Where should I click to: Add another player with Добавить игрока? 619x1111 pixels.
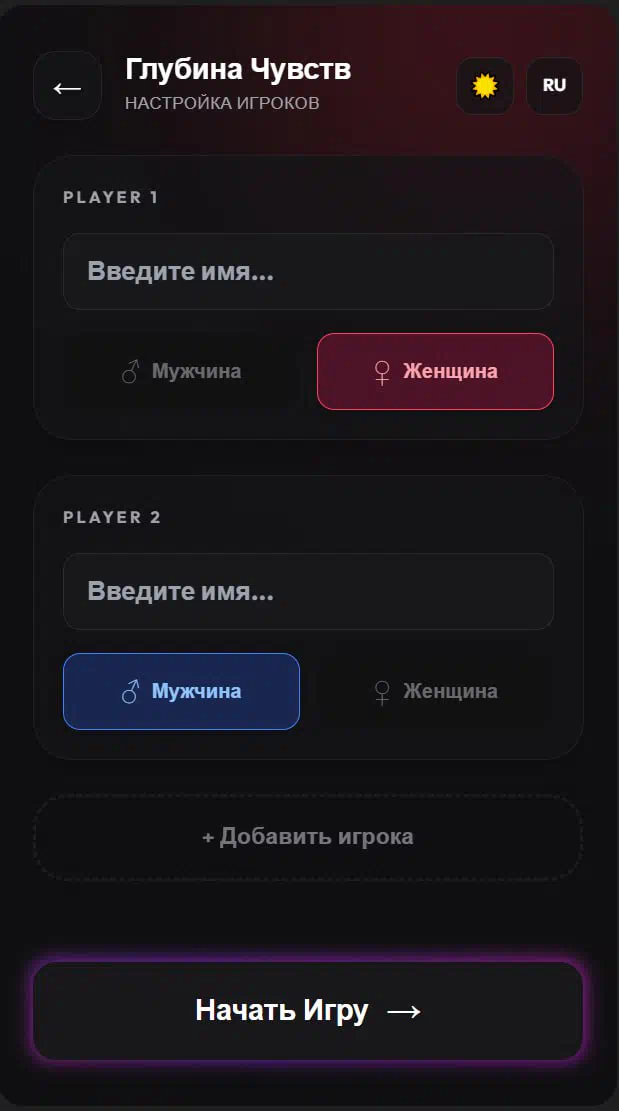pos(308,837)
